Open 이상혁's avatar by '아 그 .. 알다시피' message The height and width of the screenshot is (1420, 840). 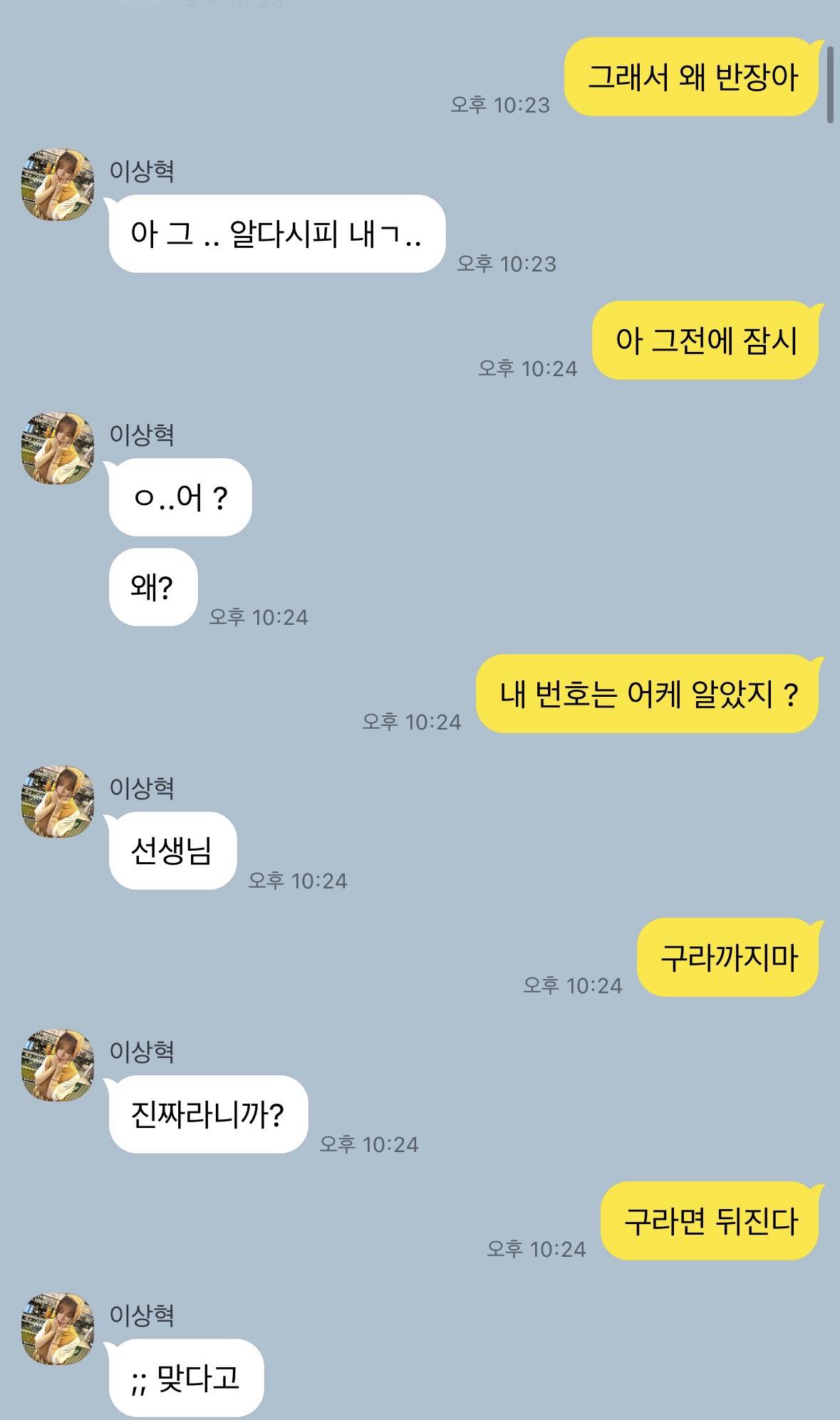click(58, 185)
